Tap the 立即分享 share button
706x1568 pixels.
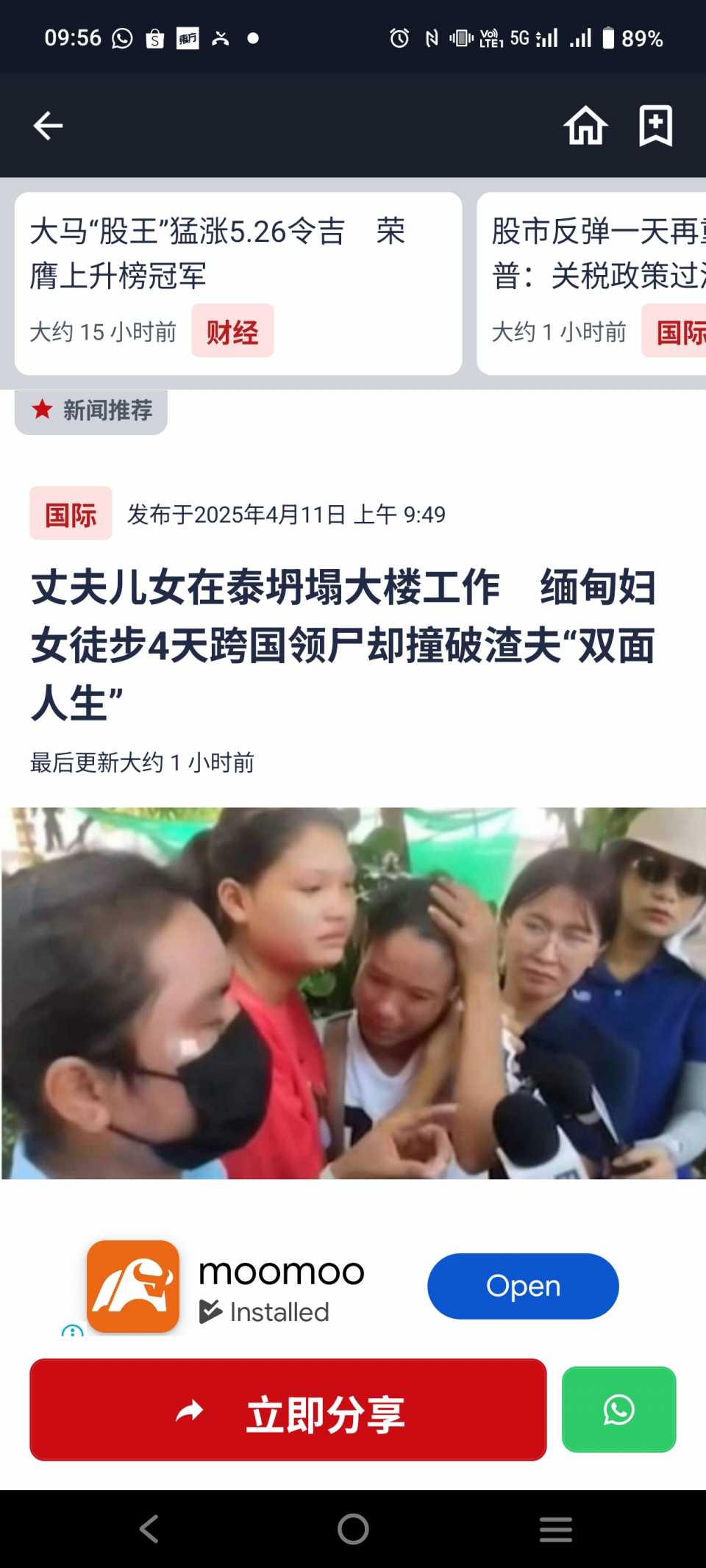tap(288, 1410)
